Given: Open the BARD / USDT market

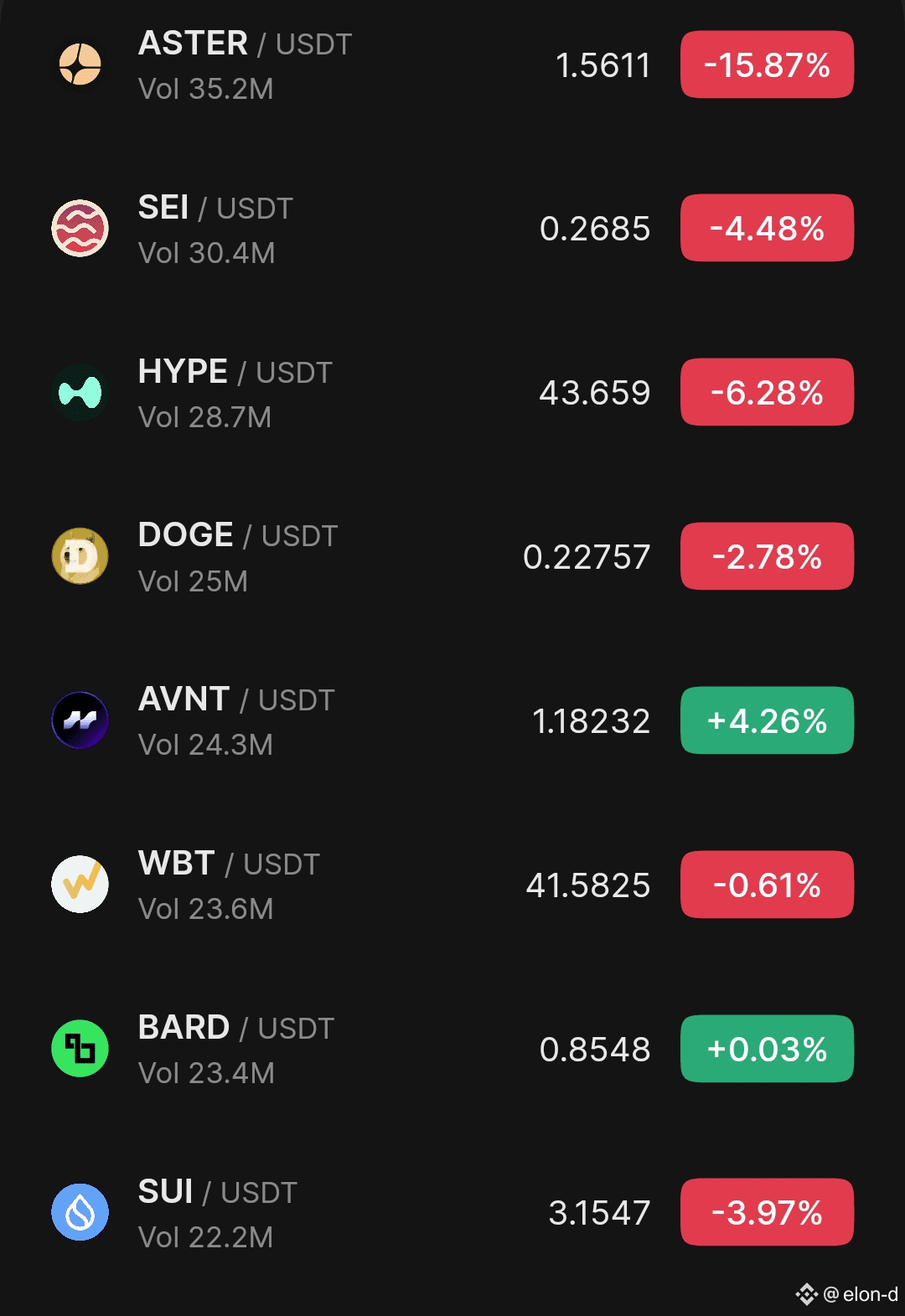Looking at the screenshot, I should click(x=236, y=1050).
